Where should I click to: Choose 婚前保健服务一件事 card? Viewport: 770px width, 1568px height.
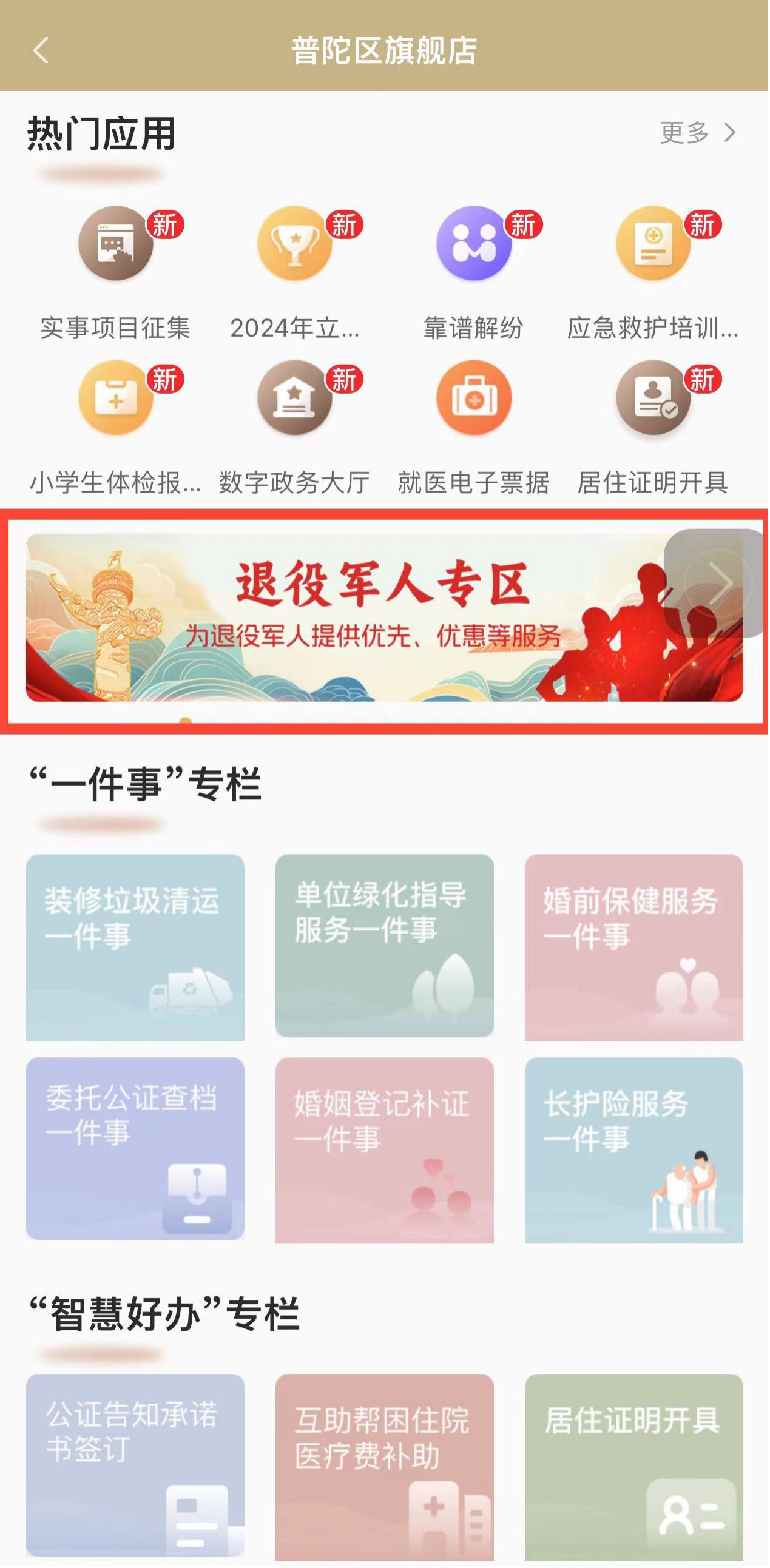click(633, 946)
